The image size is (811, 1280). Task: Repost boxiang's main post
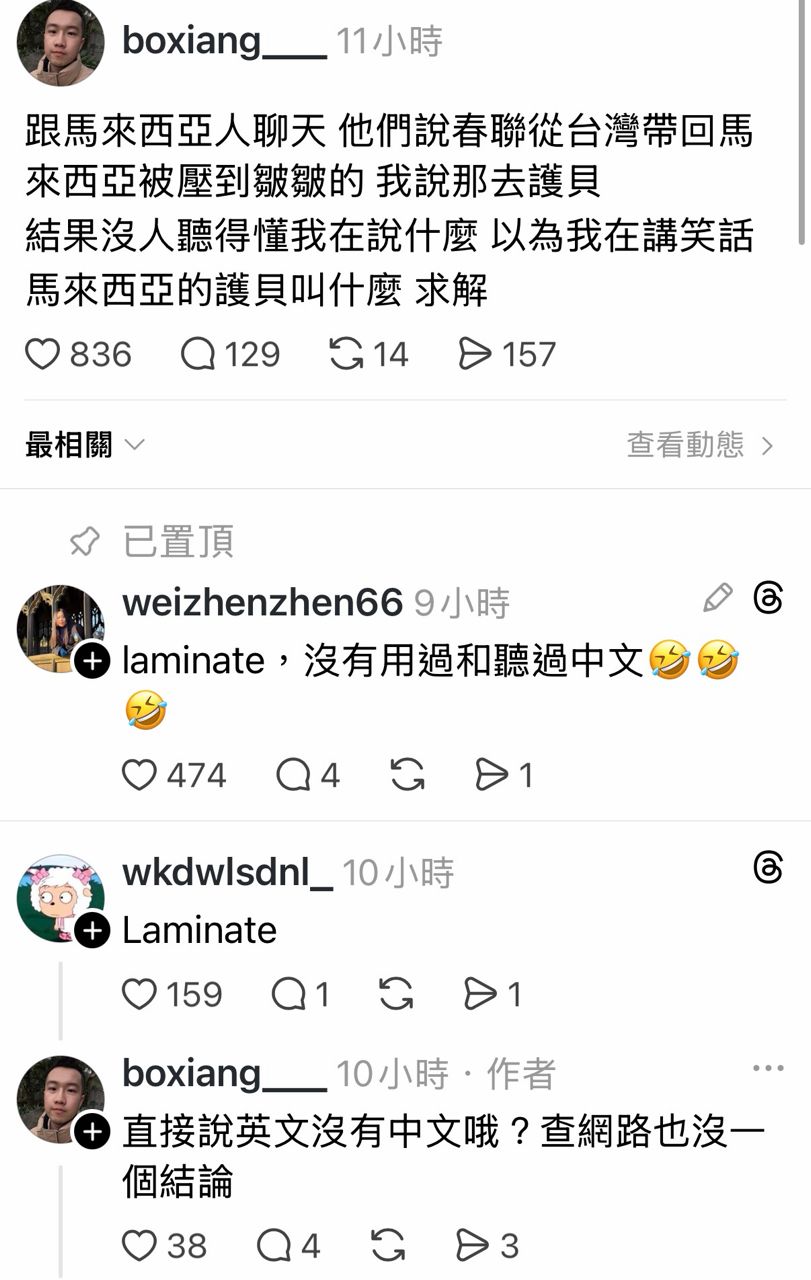pos(346,354)
